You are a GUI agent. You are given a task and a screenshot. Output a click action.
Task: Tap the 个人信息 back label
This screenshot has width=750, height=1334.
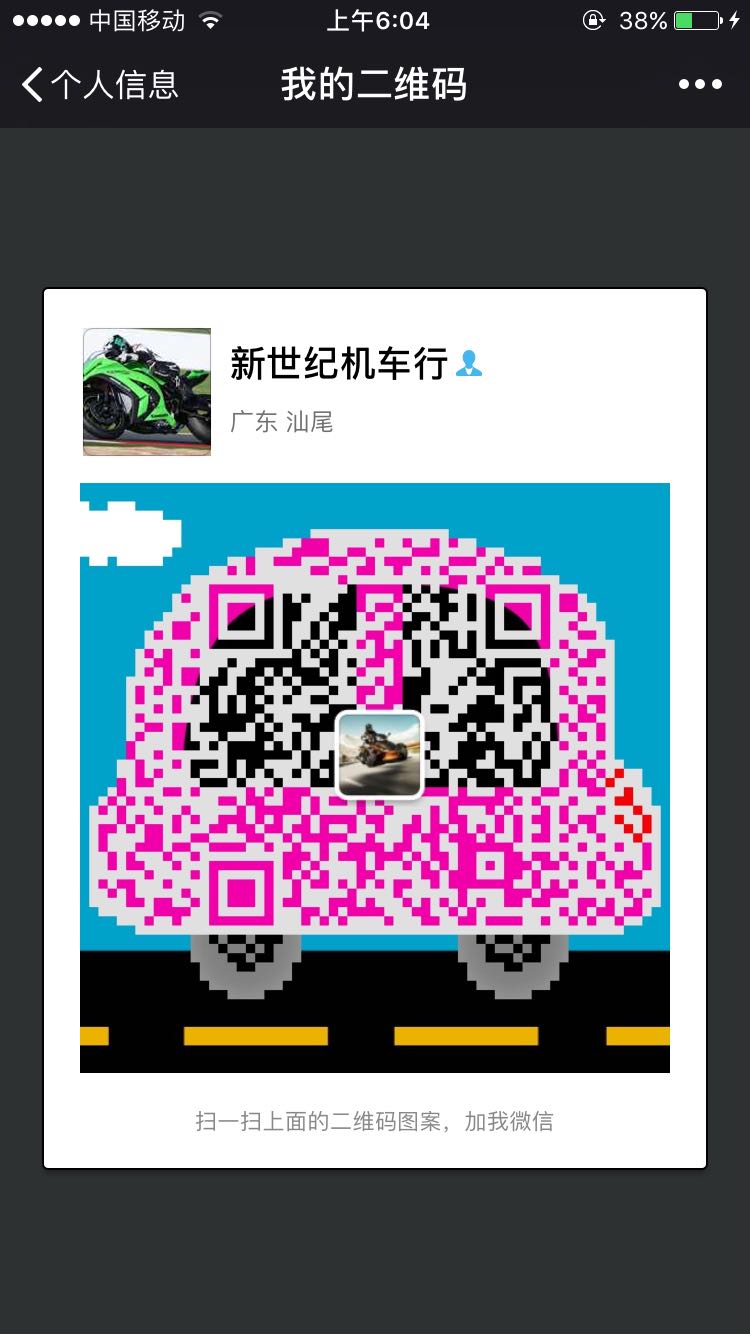click(113, 85)
